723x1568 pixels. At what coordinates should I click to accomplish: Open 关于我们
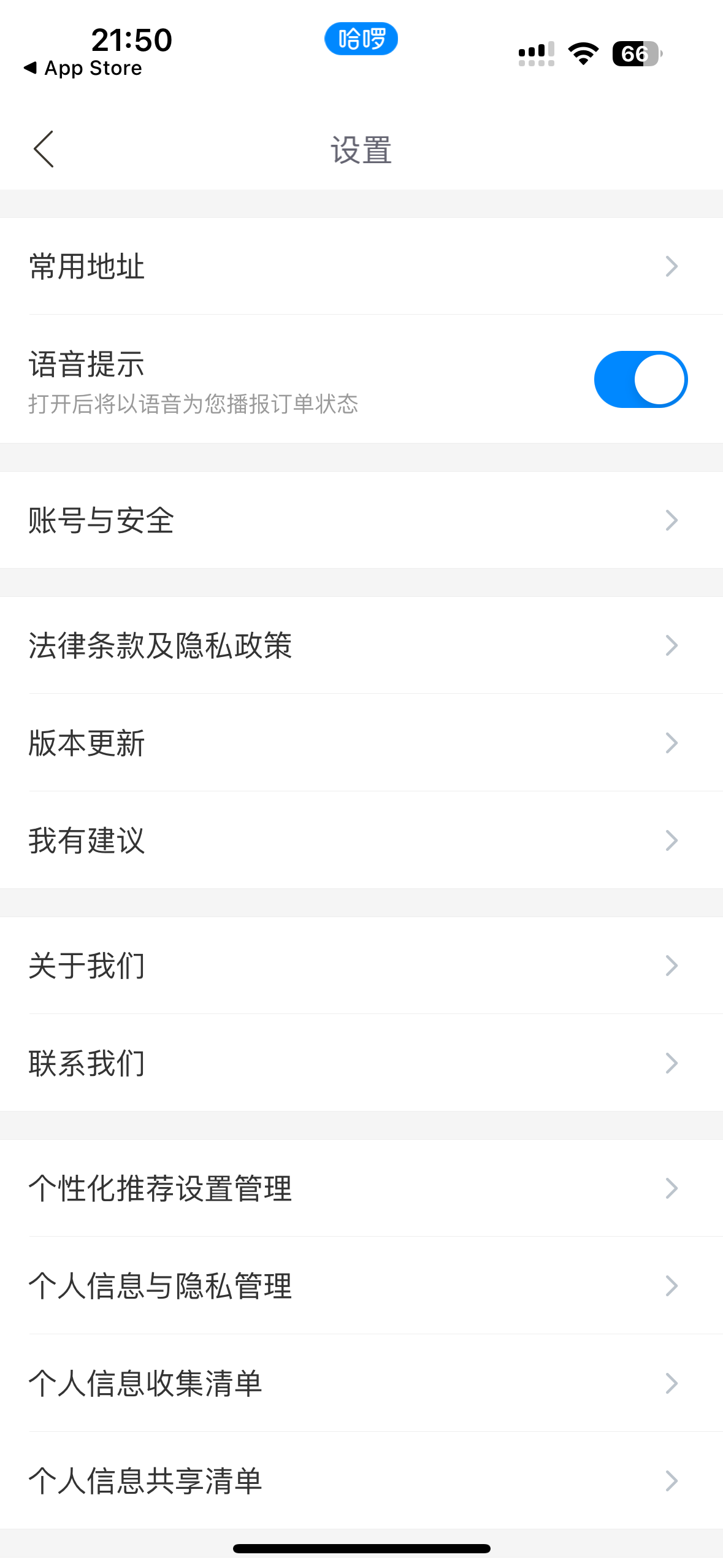(x=361, y=966)
